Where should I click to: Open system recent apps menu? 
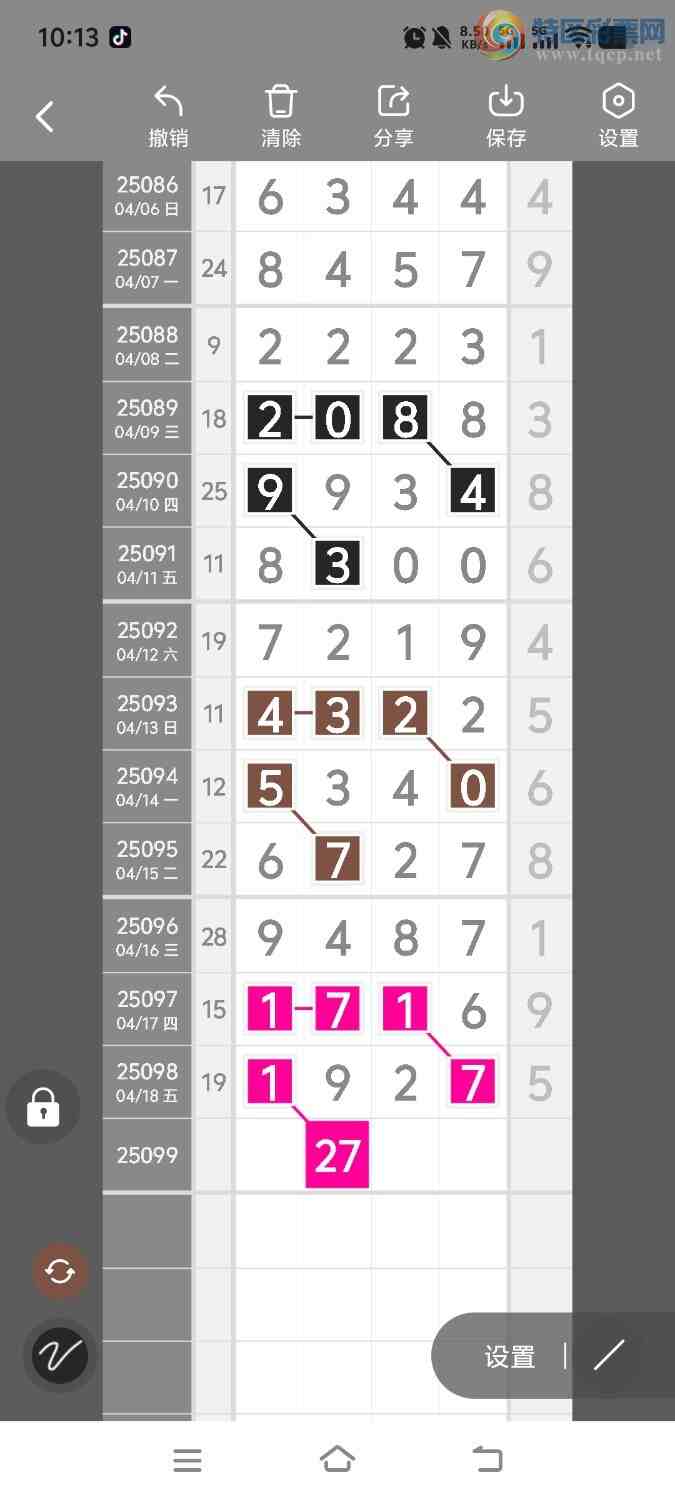(x=187, y=1460)
